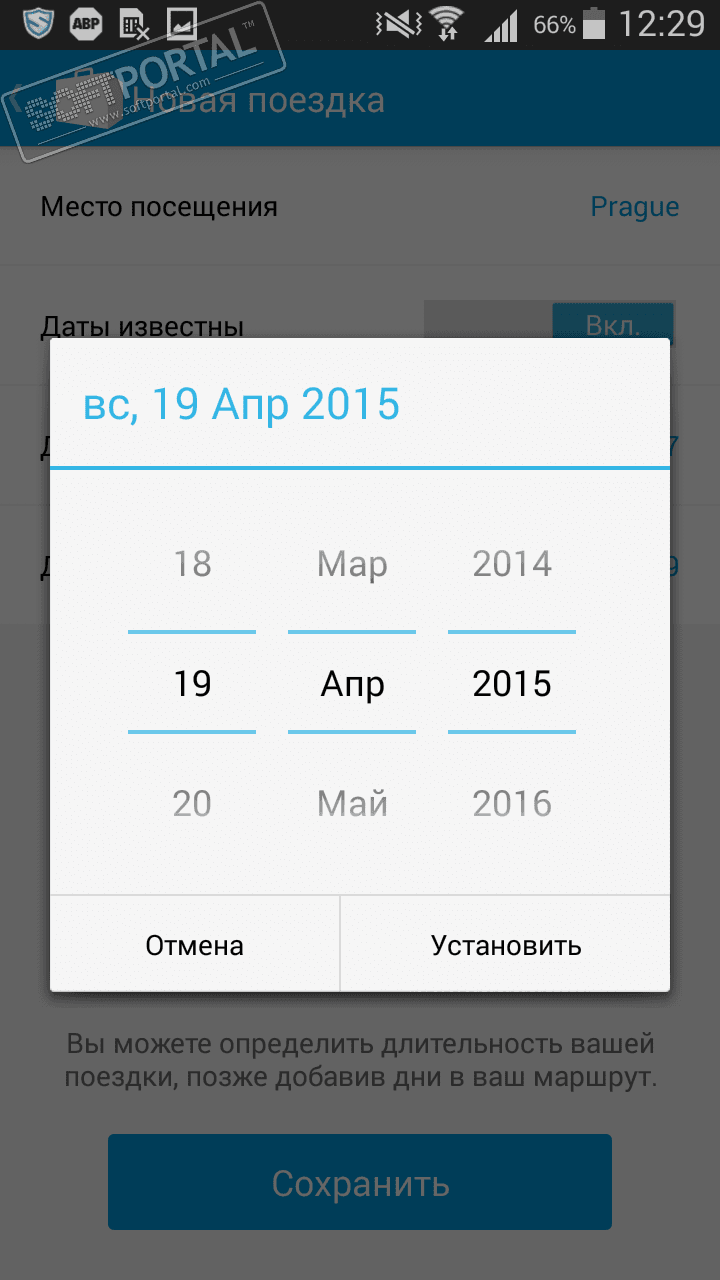Pick year 2016 in the picker

pos(512,803)
